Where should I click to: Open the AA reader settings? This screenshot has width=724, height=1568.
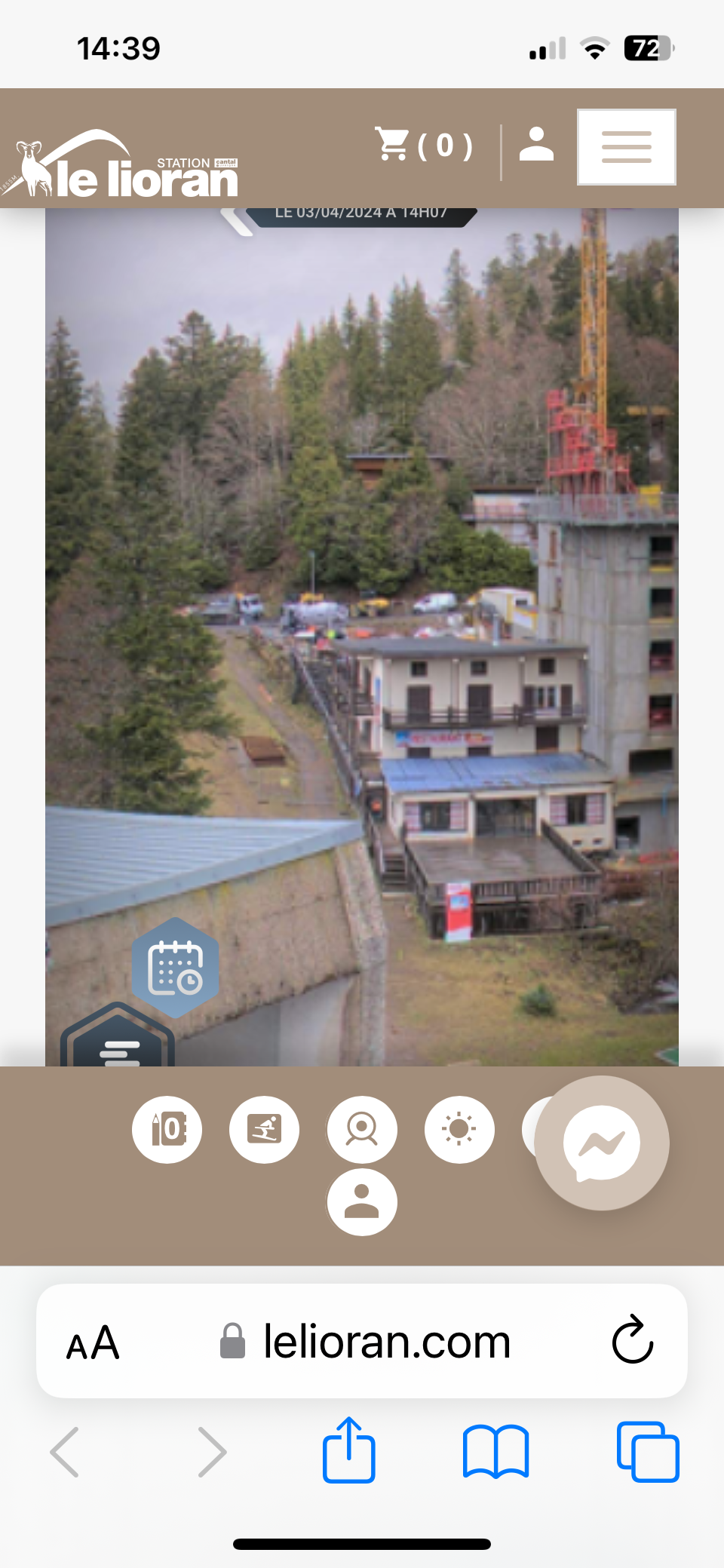(93, 1342)
